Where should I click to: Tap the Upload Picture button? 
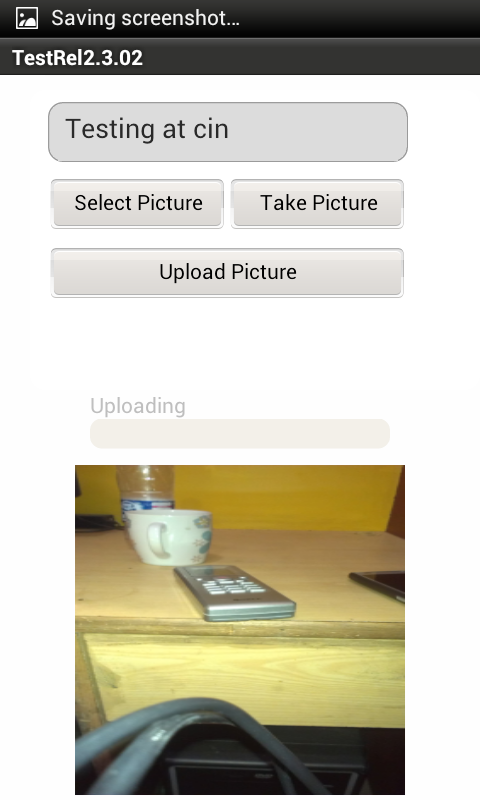coord(228,272)
